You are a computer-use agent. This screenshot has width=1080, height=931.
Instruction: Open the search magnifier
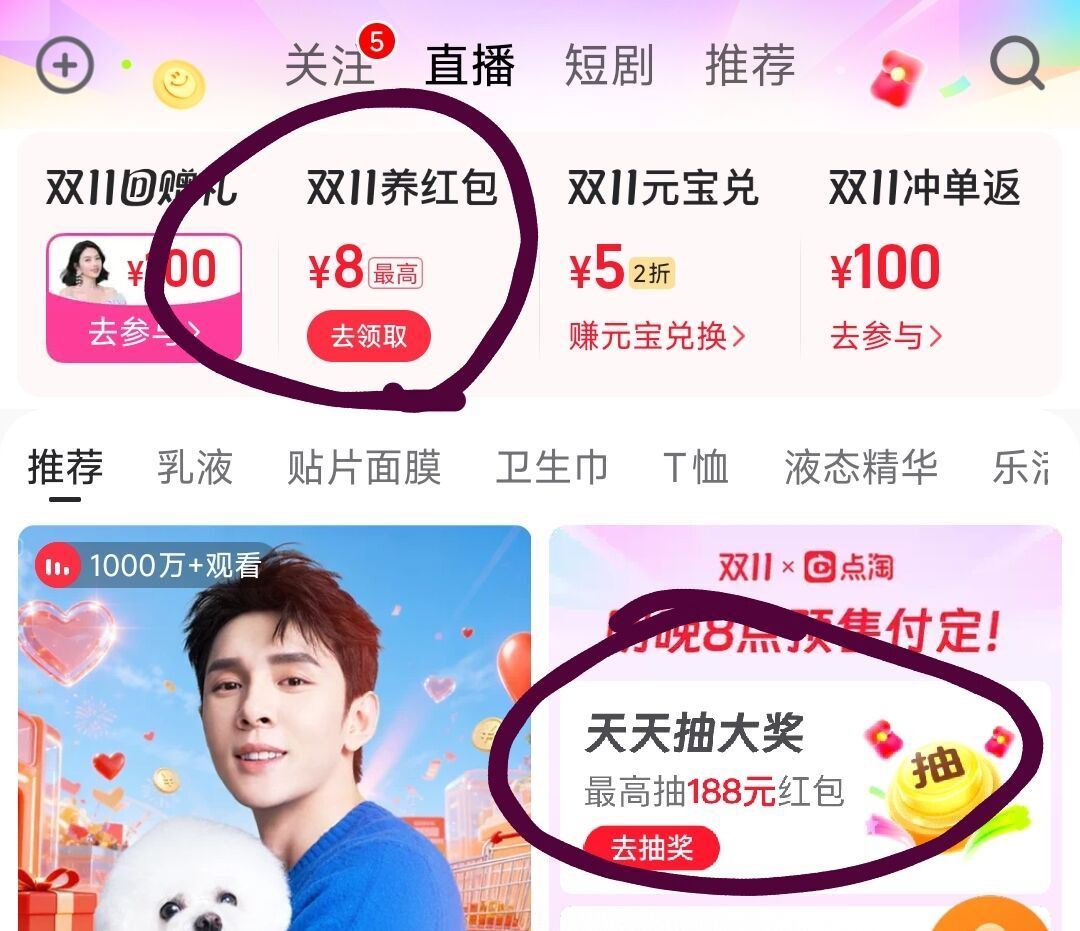[x=1017, y=63]
